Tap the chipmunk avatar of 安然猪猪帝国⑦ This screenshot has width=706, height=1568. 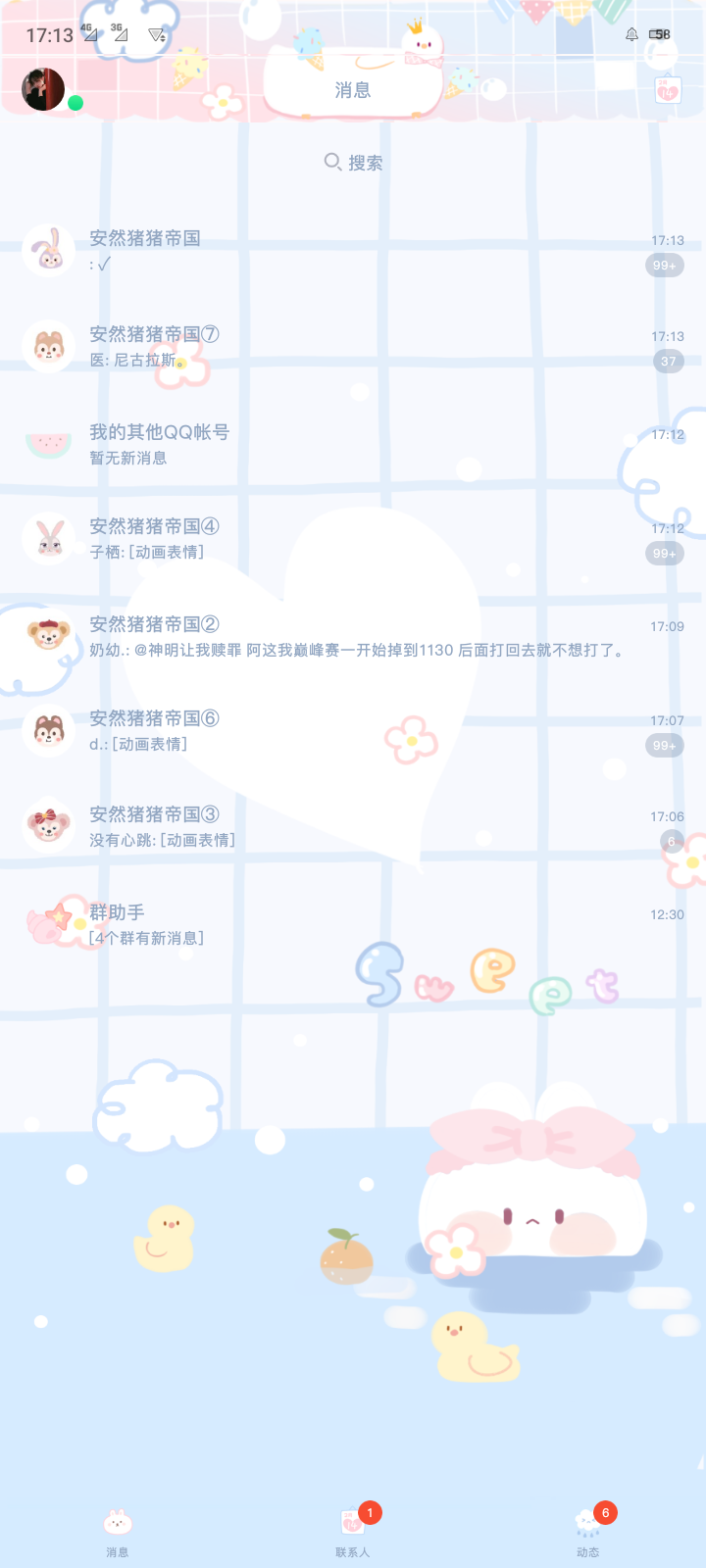click(x=48, y=346)
